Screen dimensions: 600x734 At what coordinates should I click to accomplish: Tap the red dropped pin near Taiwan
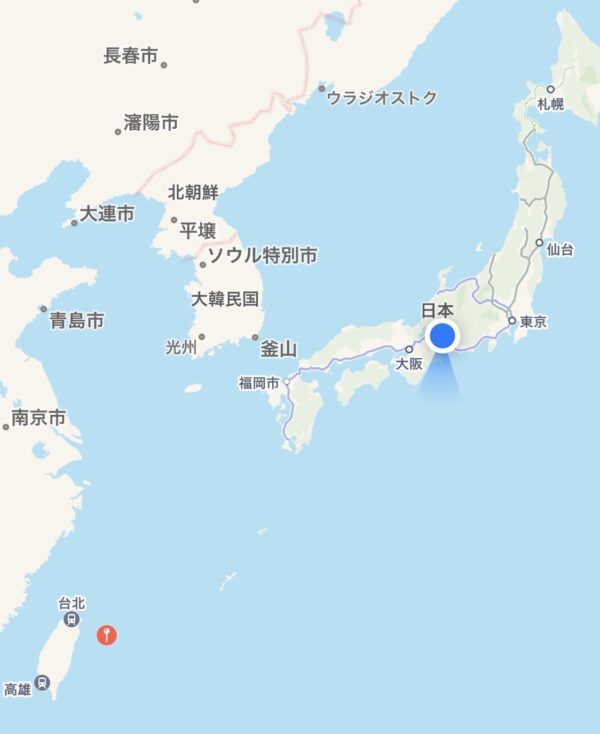[x=108, y=634]
